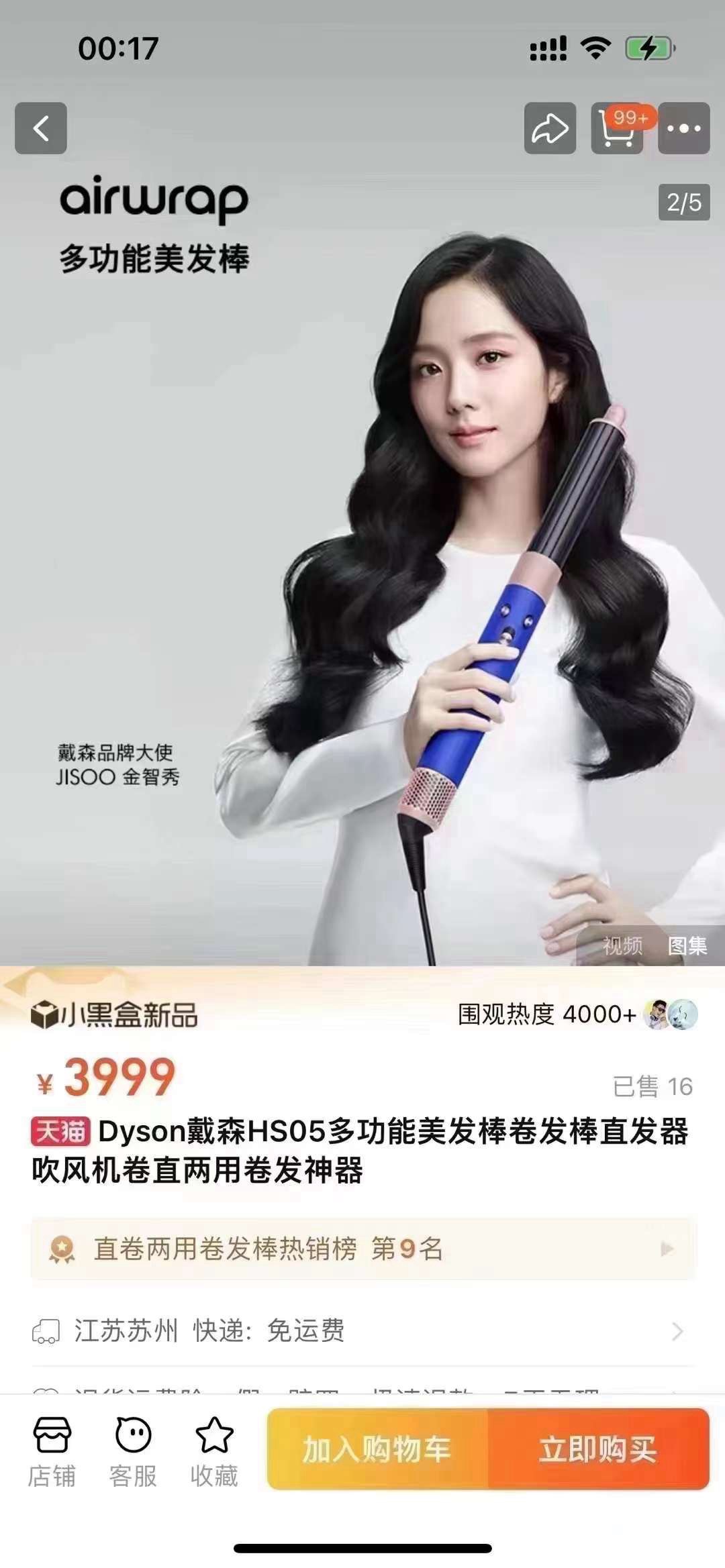Tap 立即购买 to buy now

click(x=597, y=1449)
